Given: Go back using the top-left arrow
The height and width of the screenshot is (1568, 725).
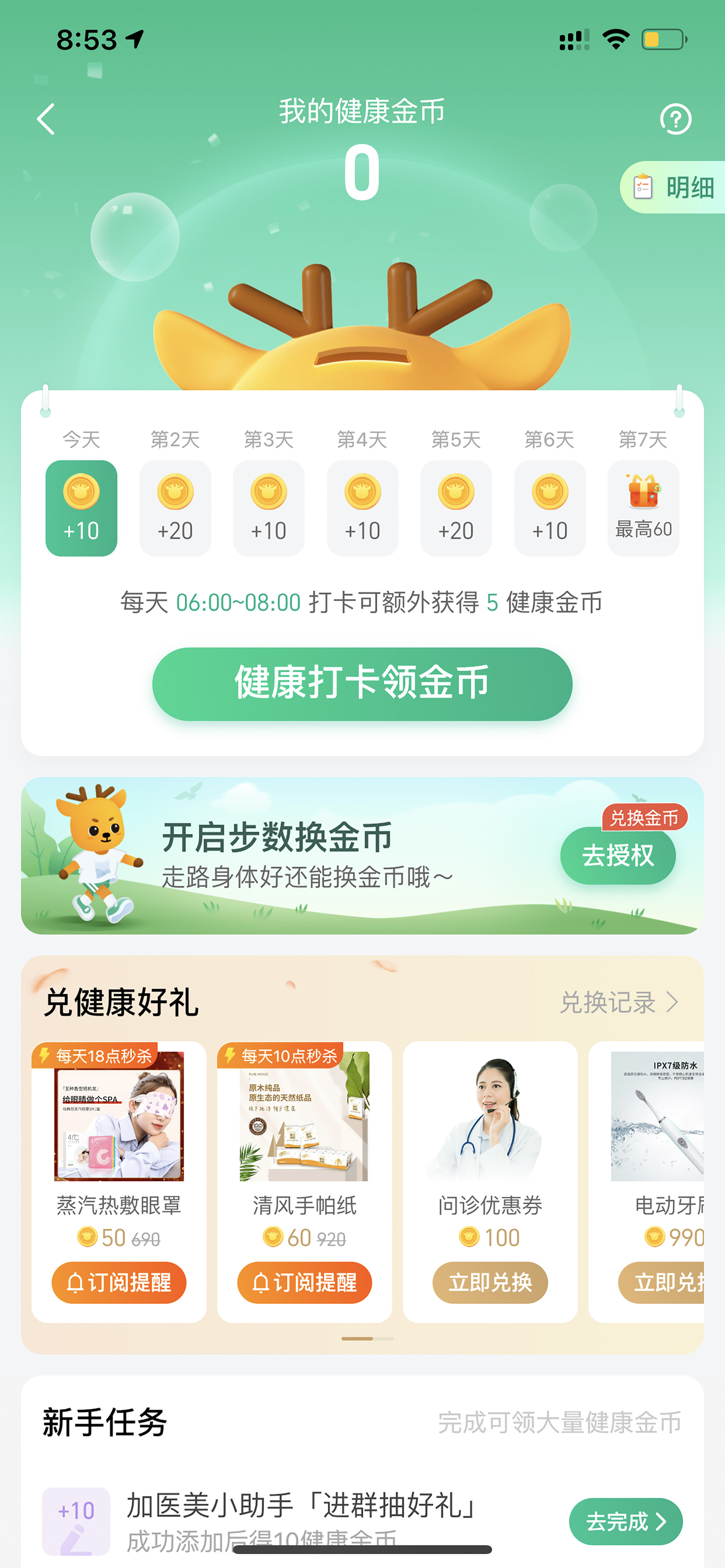Looking at the screenshot, I should point(46,119).
